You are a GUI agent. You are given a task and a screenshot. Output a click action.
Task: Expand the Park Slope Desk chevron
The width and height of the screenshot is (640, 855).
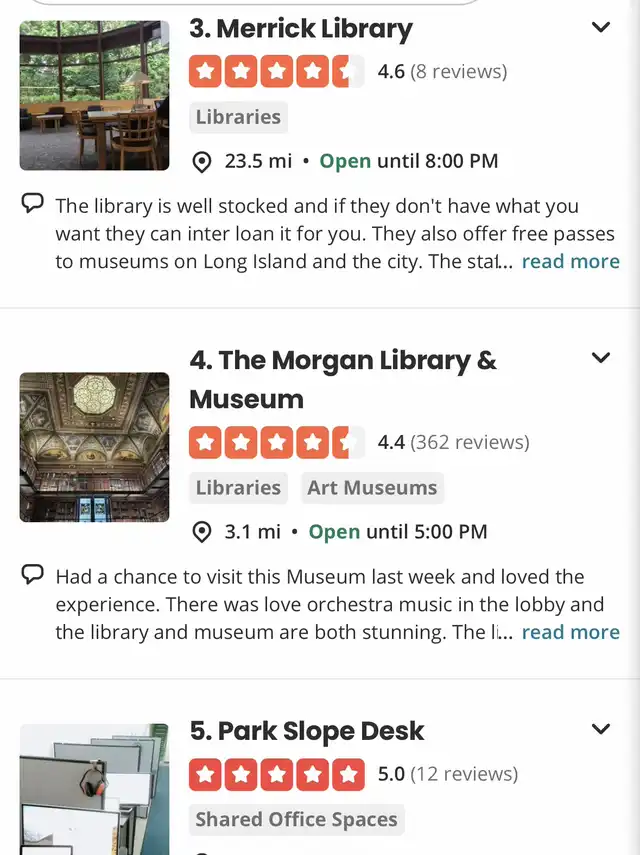coord(601,729)
